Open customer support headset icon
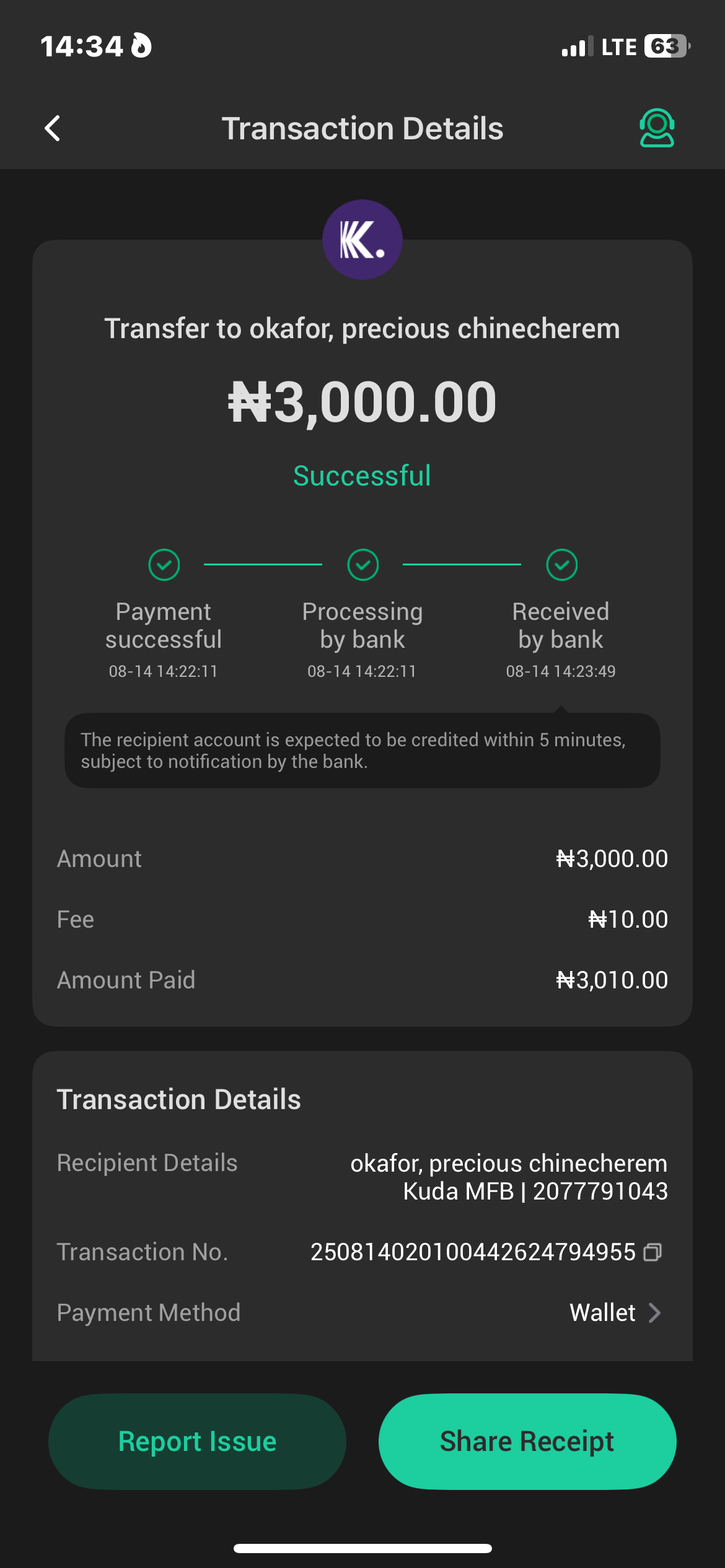The height and width of the screenshot is (1568, 725). (x=656, y=128)
